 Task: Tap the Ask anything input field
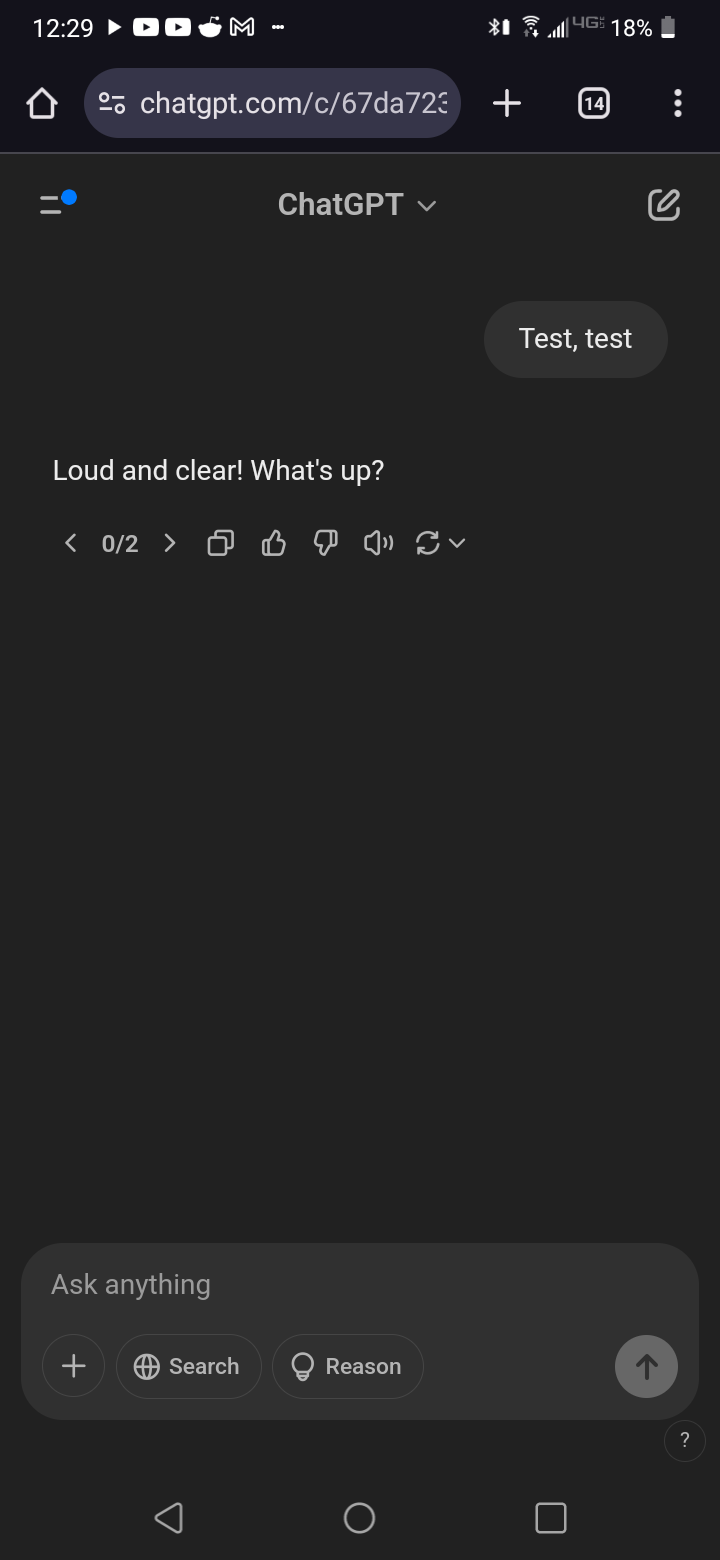[360, 1285]
